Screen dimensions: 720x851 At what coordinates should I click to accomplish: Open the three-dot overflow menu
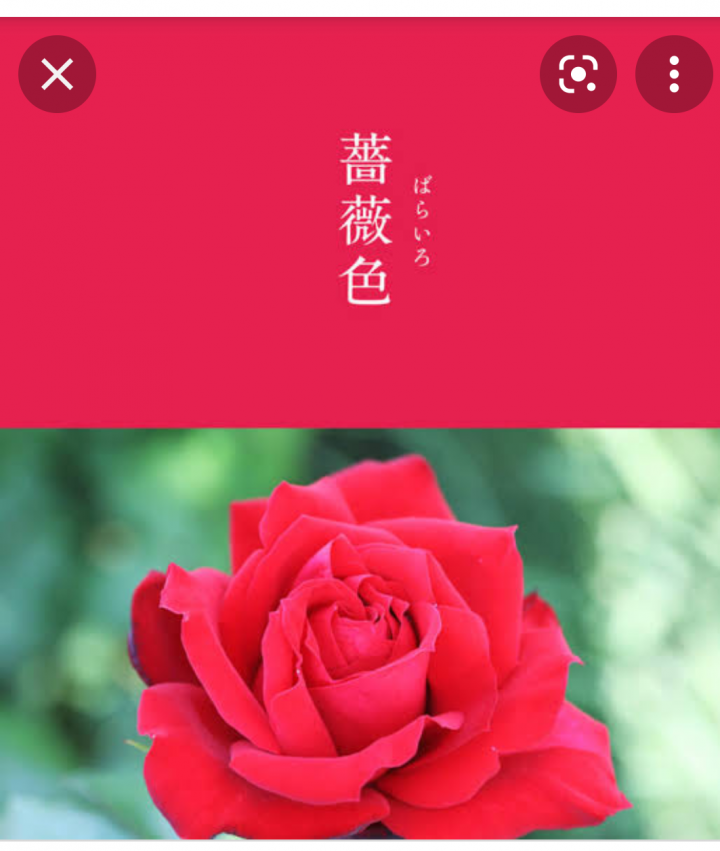[x=673, y=74]
